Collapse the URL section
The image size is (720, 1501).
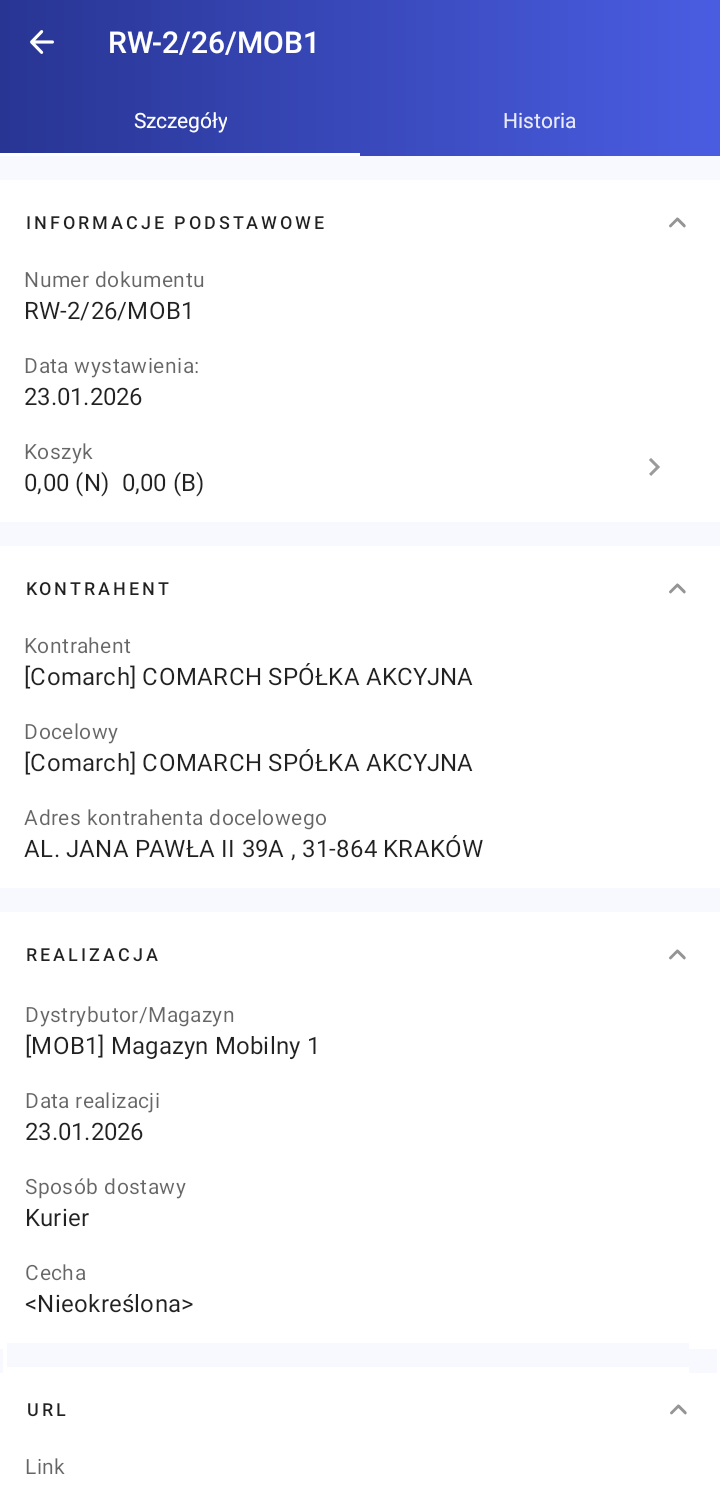677,1410
